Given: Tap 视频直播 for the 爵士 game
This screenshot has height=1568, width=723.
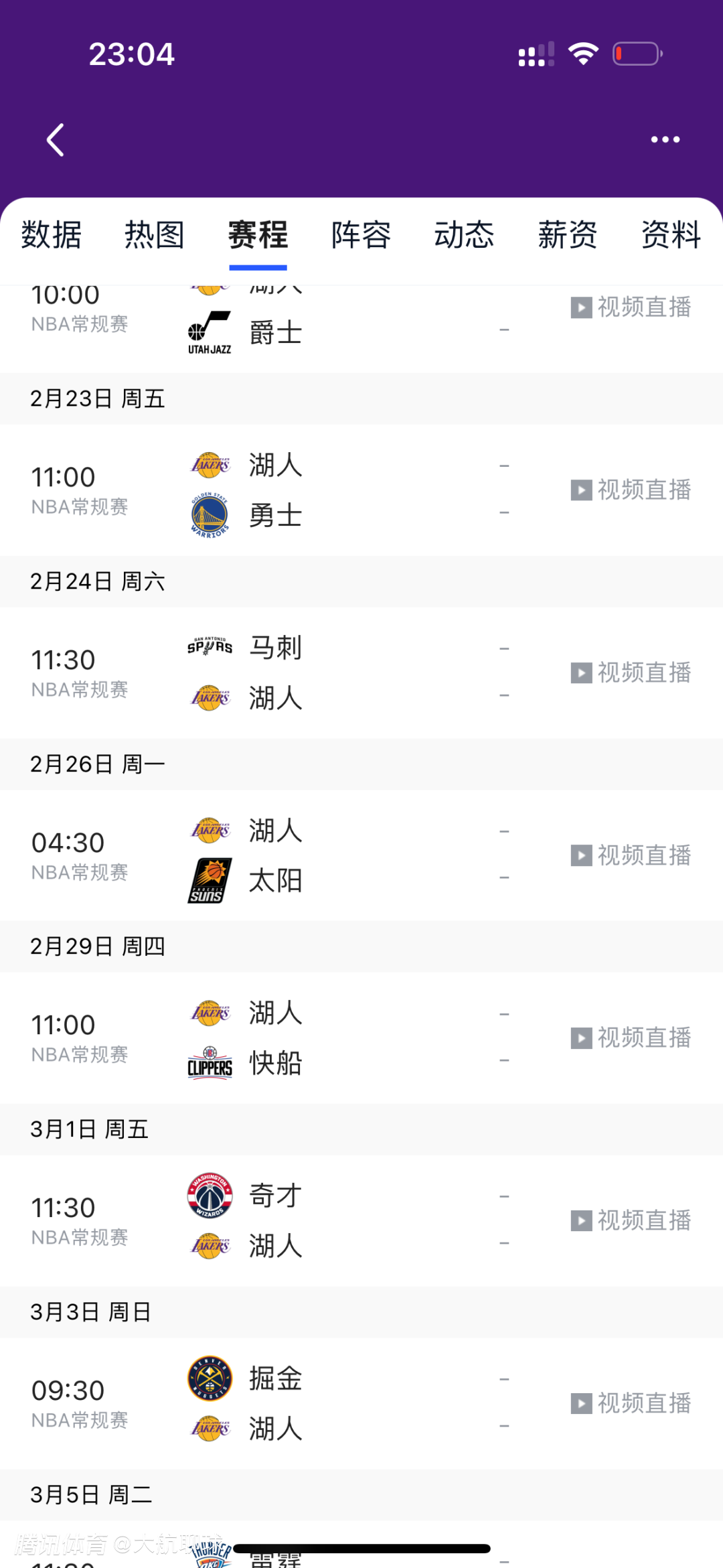Looking at the screenshot, I should (631, 307).
